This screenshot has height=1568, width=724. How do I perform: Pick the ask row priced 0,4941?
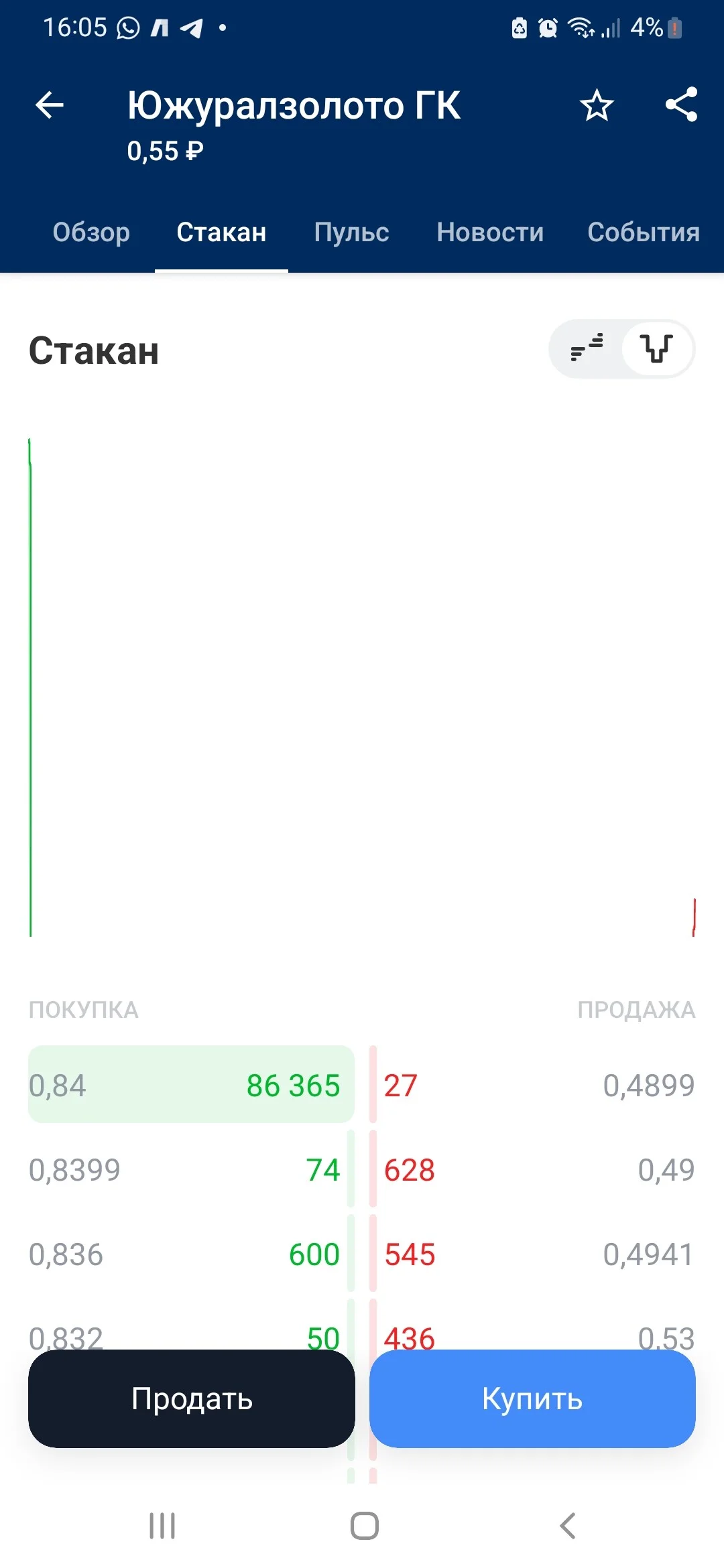click(533, 1254)
